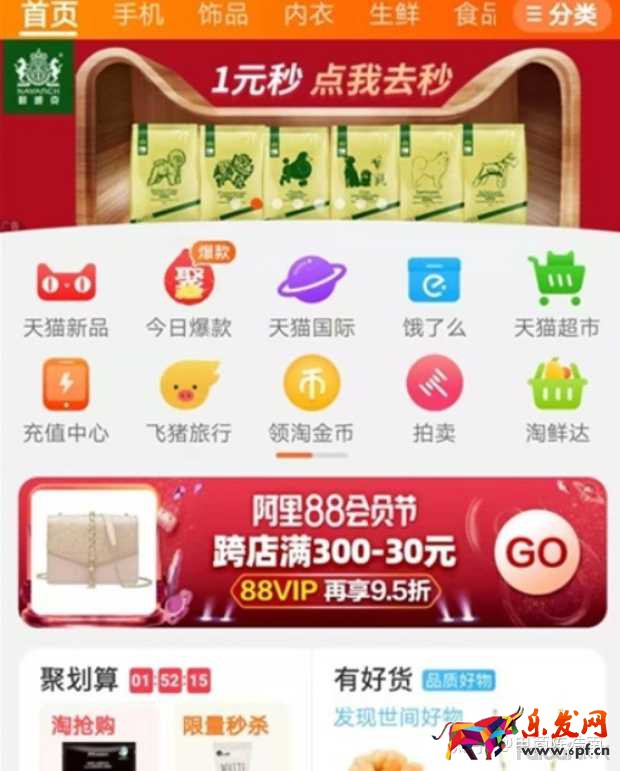Image resolution: width=620 pixels, height=771 pixels.
Task: Open 天猫新品
Action: [x=66, y=296]
